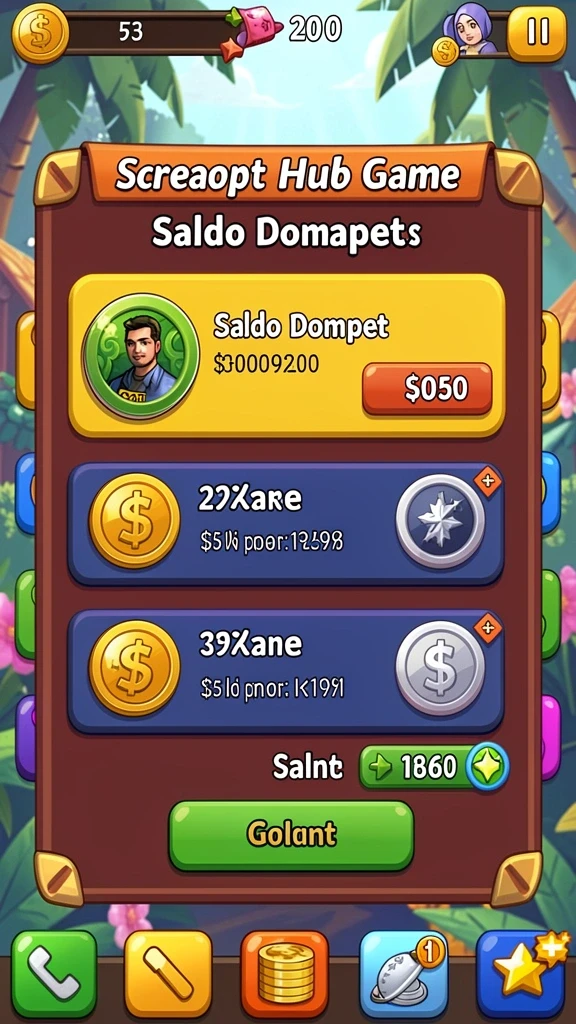Open the yellow tool icon
576x1024 pixels.
tap(168, 973)
